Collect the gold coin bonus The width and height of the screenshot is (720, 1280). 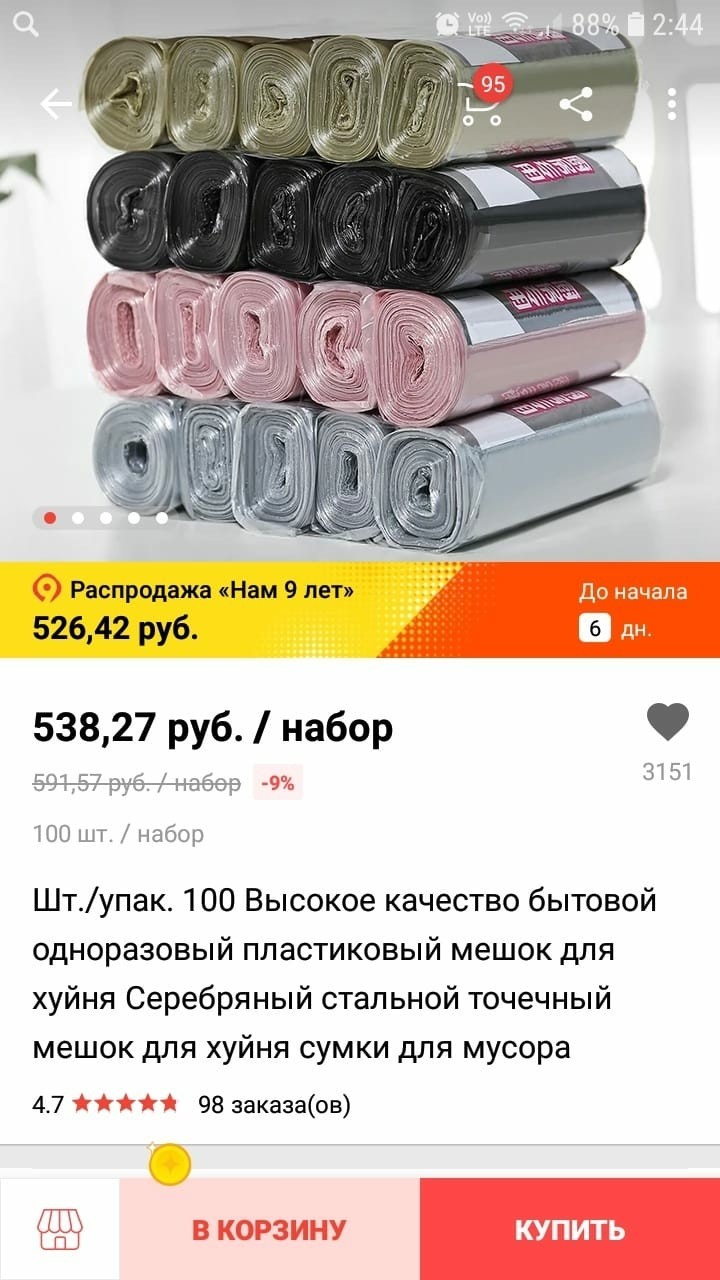click(x=169, y=1163)
